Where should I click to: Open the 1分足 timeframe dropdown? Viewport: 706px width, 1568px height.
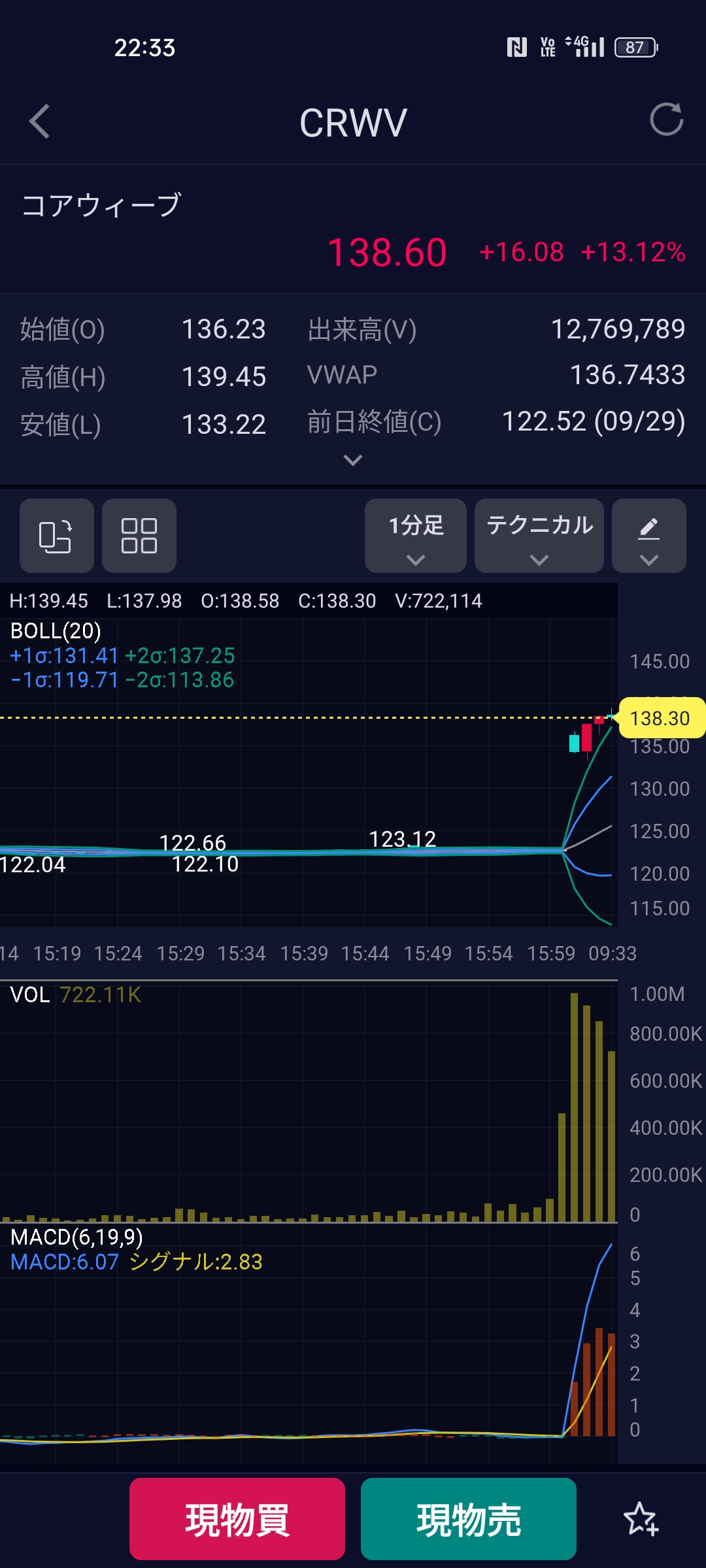(x=416, y=536)
